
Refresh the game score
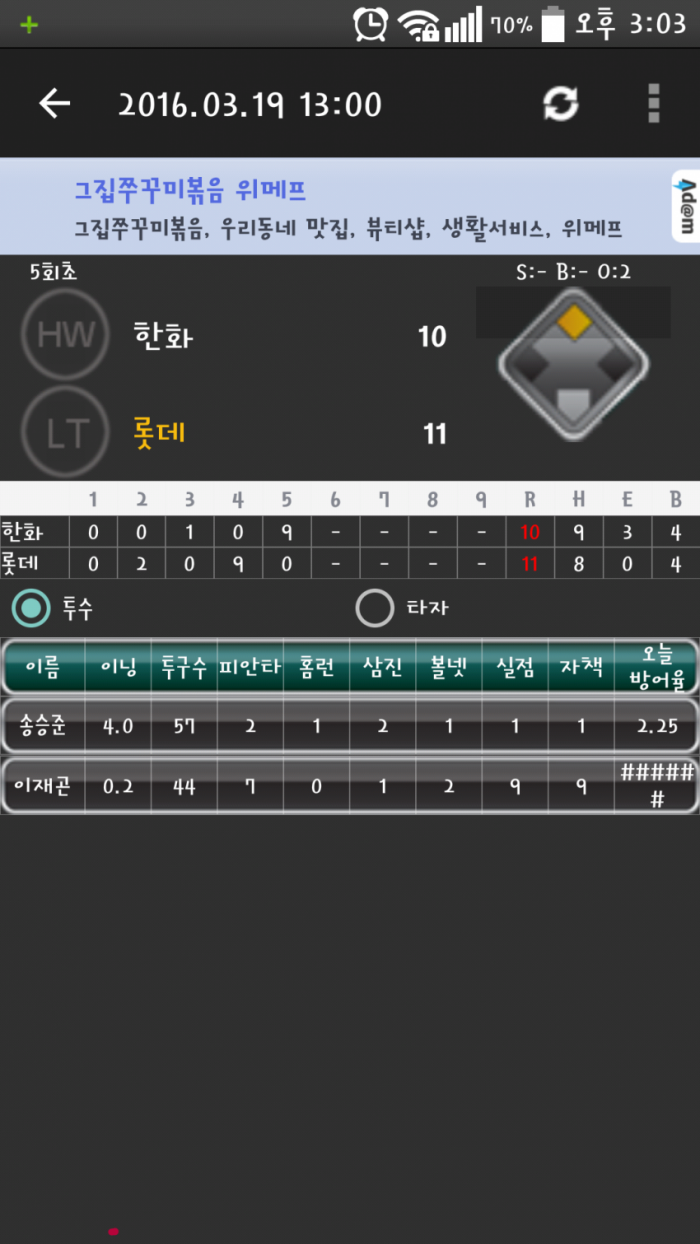coord(560,103)
